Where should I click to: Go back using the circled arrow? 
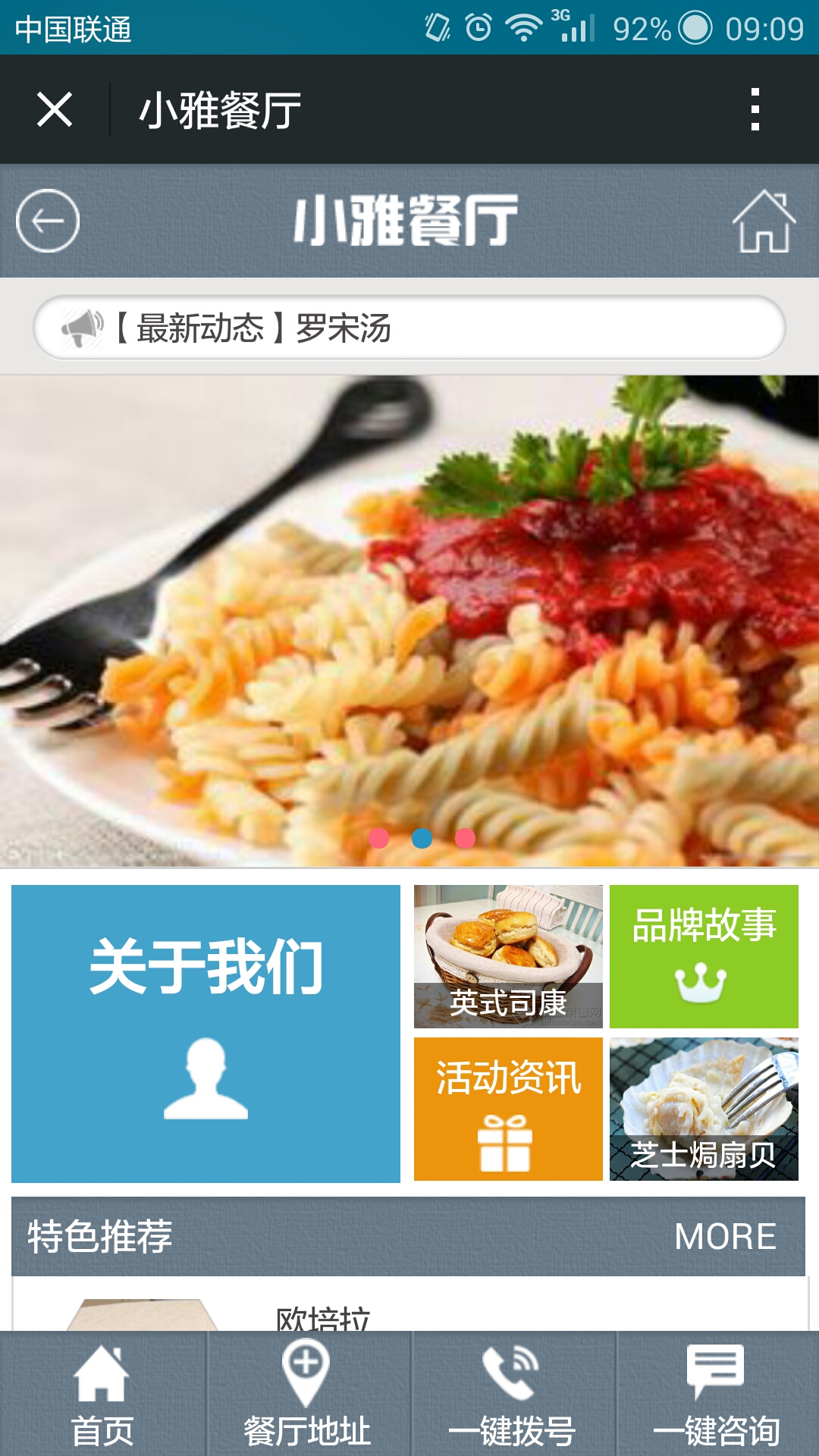click(48, 221)
